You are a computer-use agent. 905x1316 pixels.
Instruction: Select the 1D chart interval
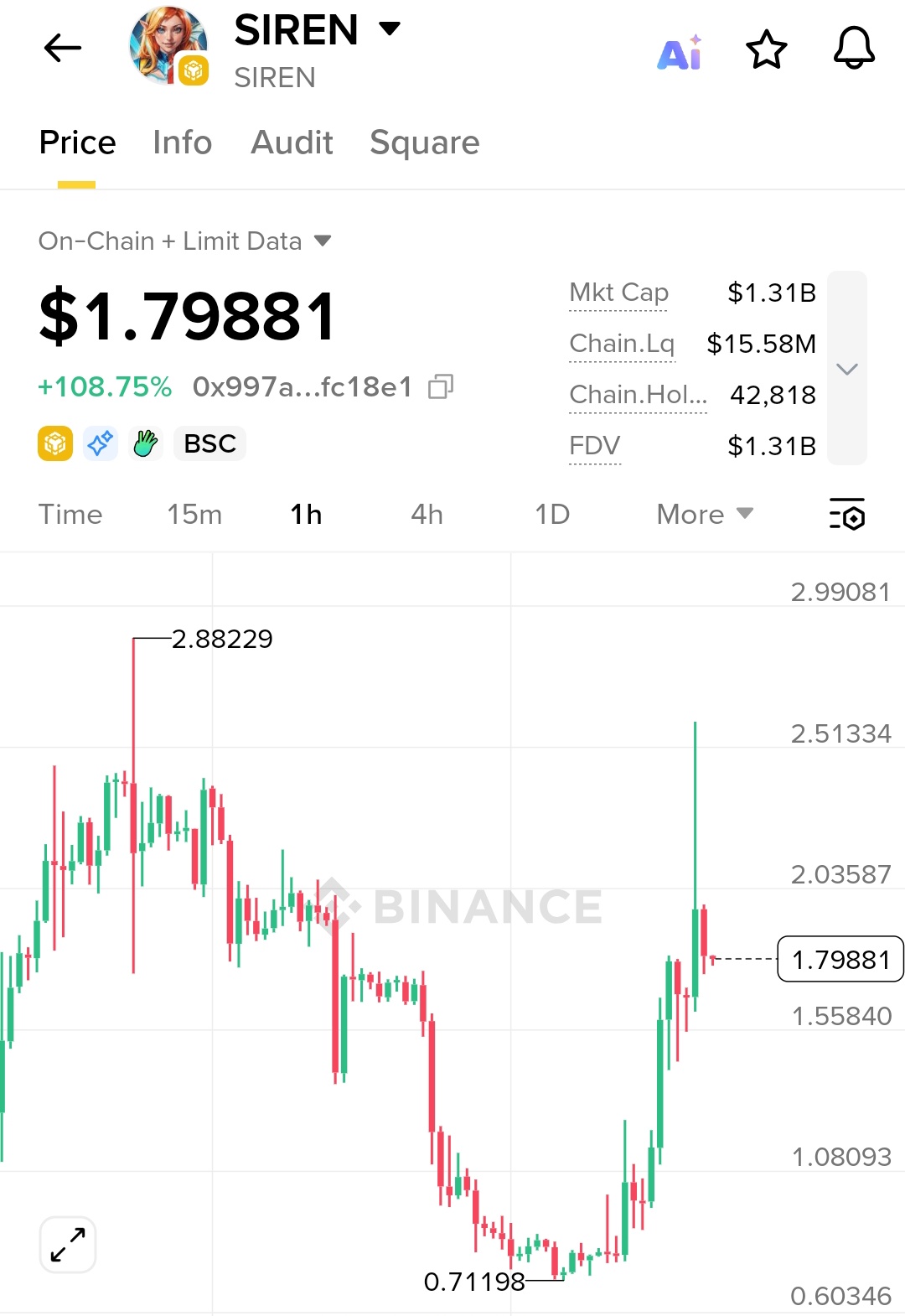(552, 514)
